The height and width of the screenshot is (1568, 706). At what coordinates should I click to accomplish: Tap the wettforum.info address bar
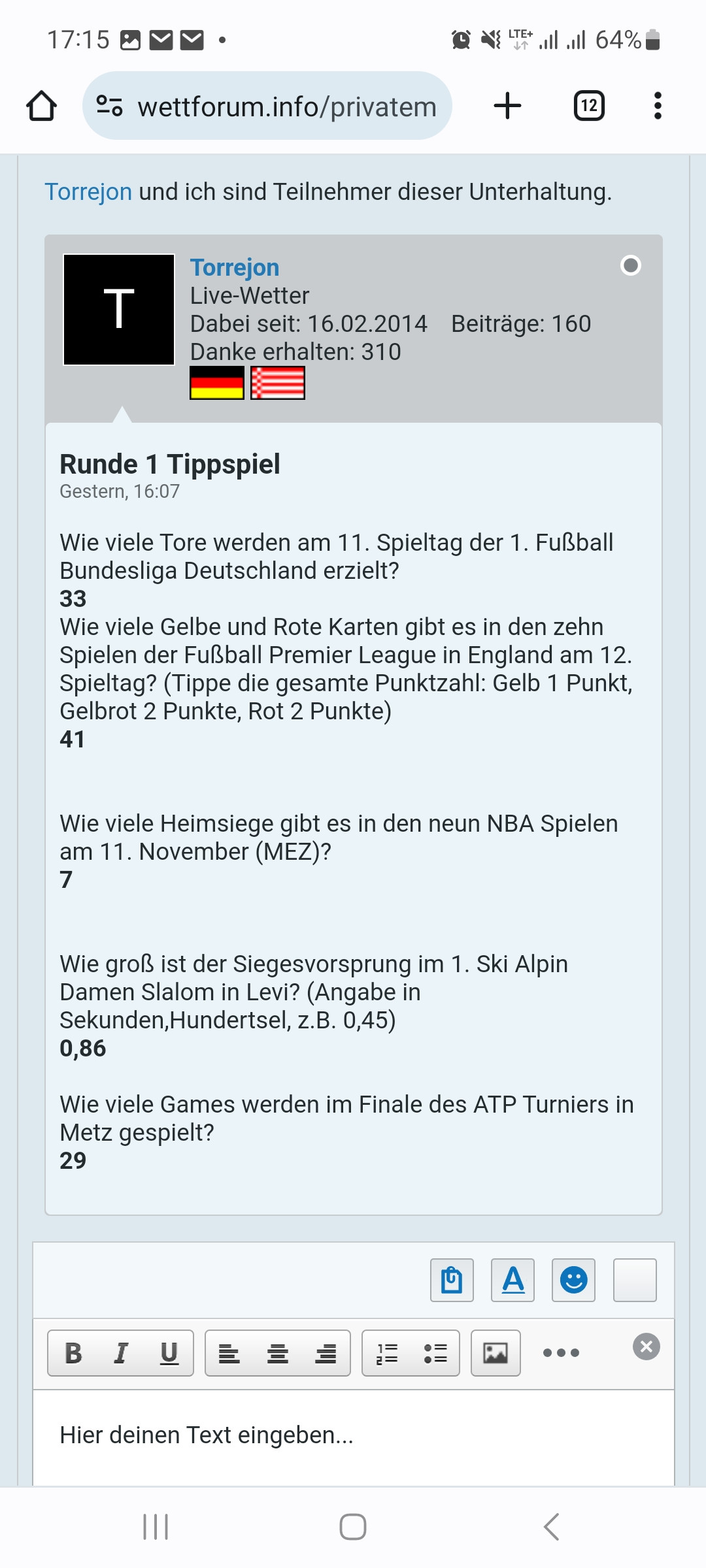(x=267, y=106)
